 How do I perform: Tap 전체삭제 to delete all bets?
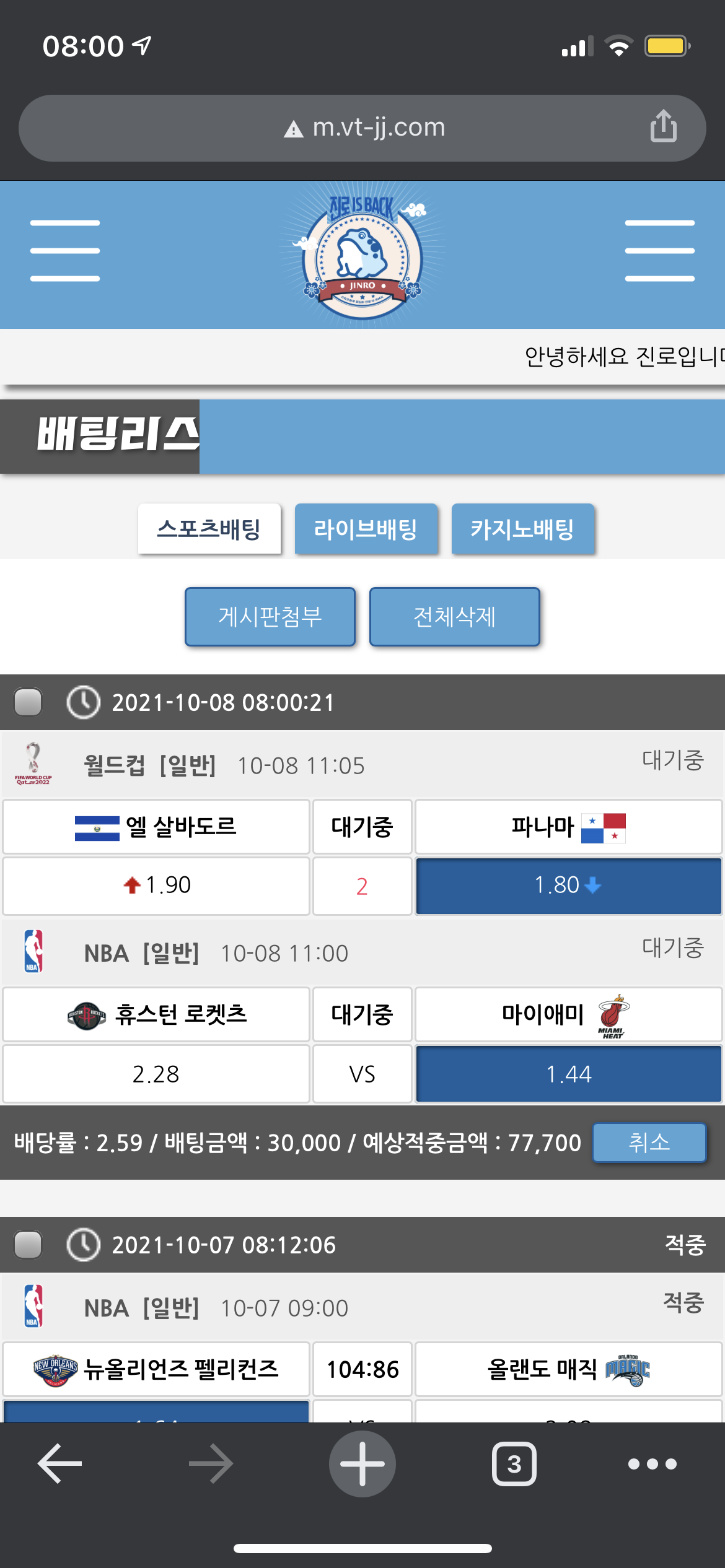click(454, 617)
